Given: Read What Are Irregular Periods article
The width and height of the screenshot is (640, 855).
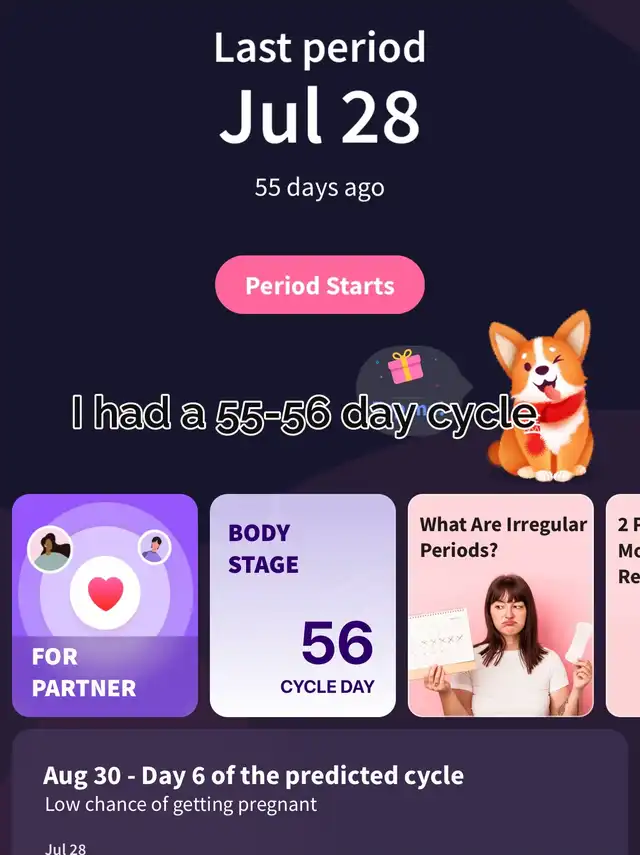Looking at the screenshot, I should tap(500, 605).
